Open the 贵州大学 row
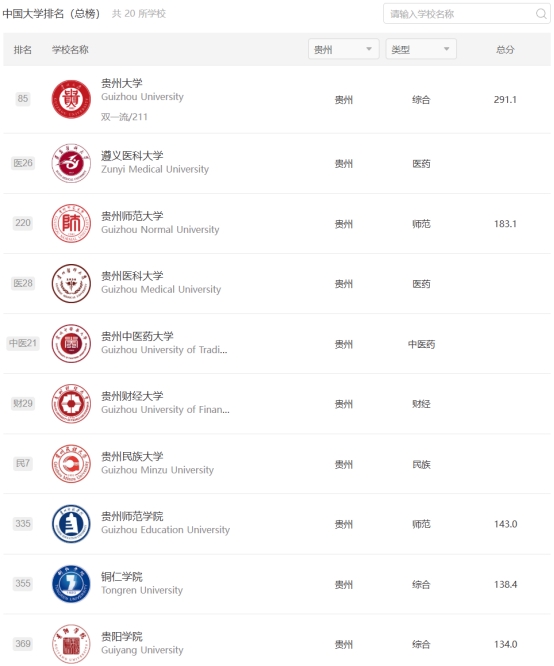 [x=277, y=99]
